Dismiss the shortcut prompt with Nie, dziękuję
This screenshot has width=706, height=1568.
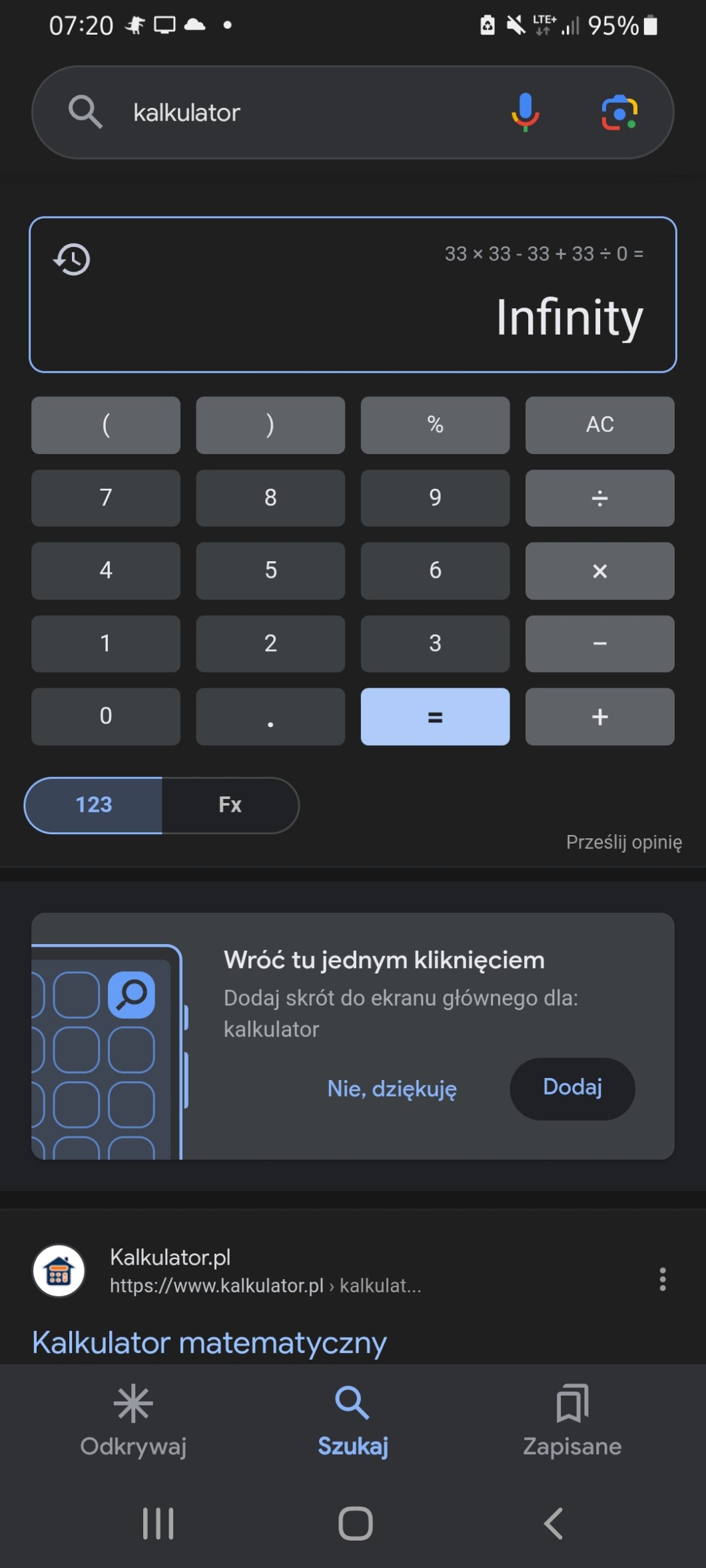click(392, 1089)
